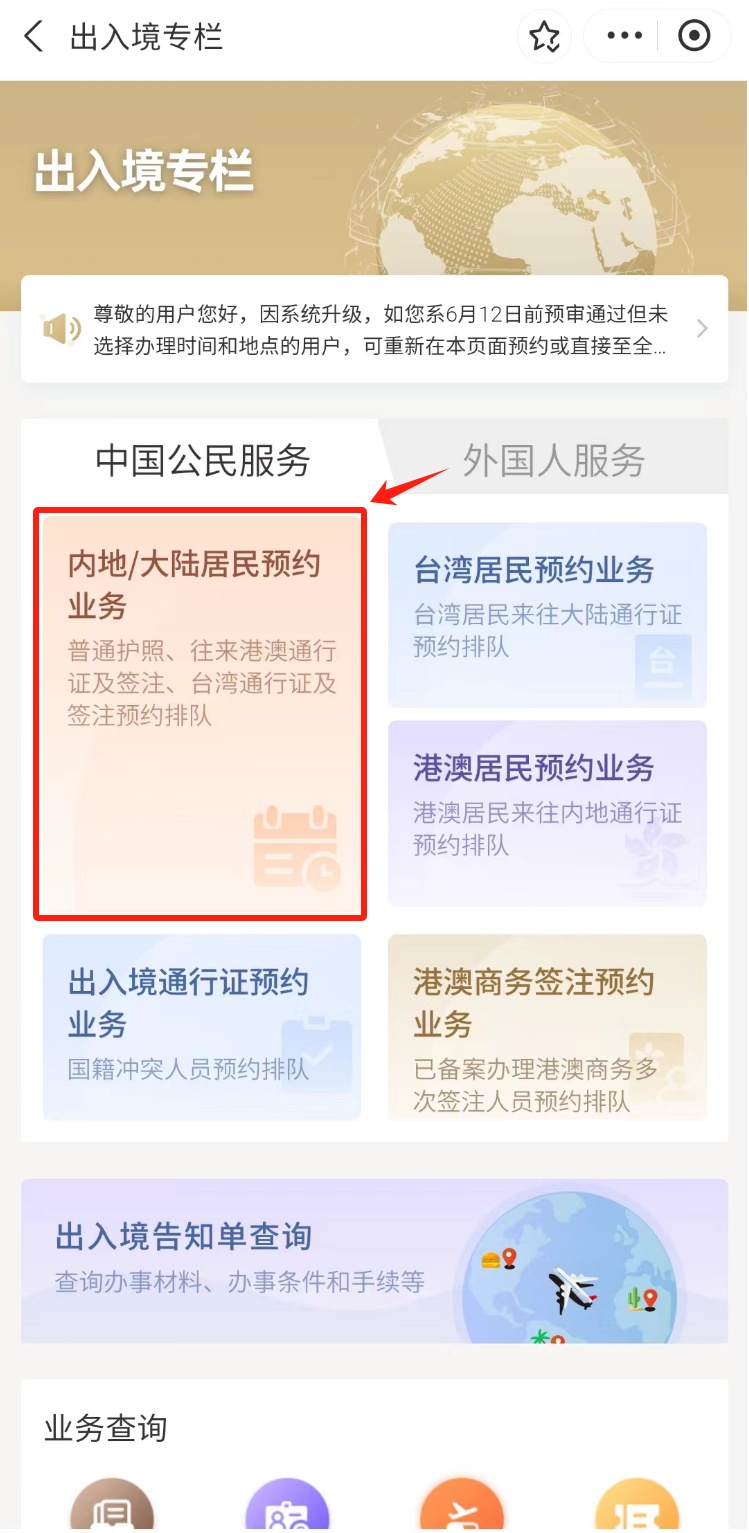Go back using the top-left arrow
Viewport: 749px width, 1533px height.
click(34, 37)
